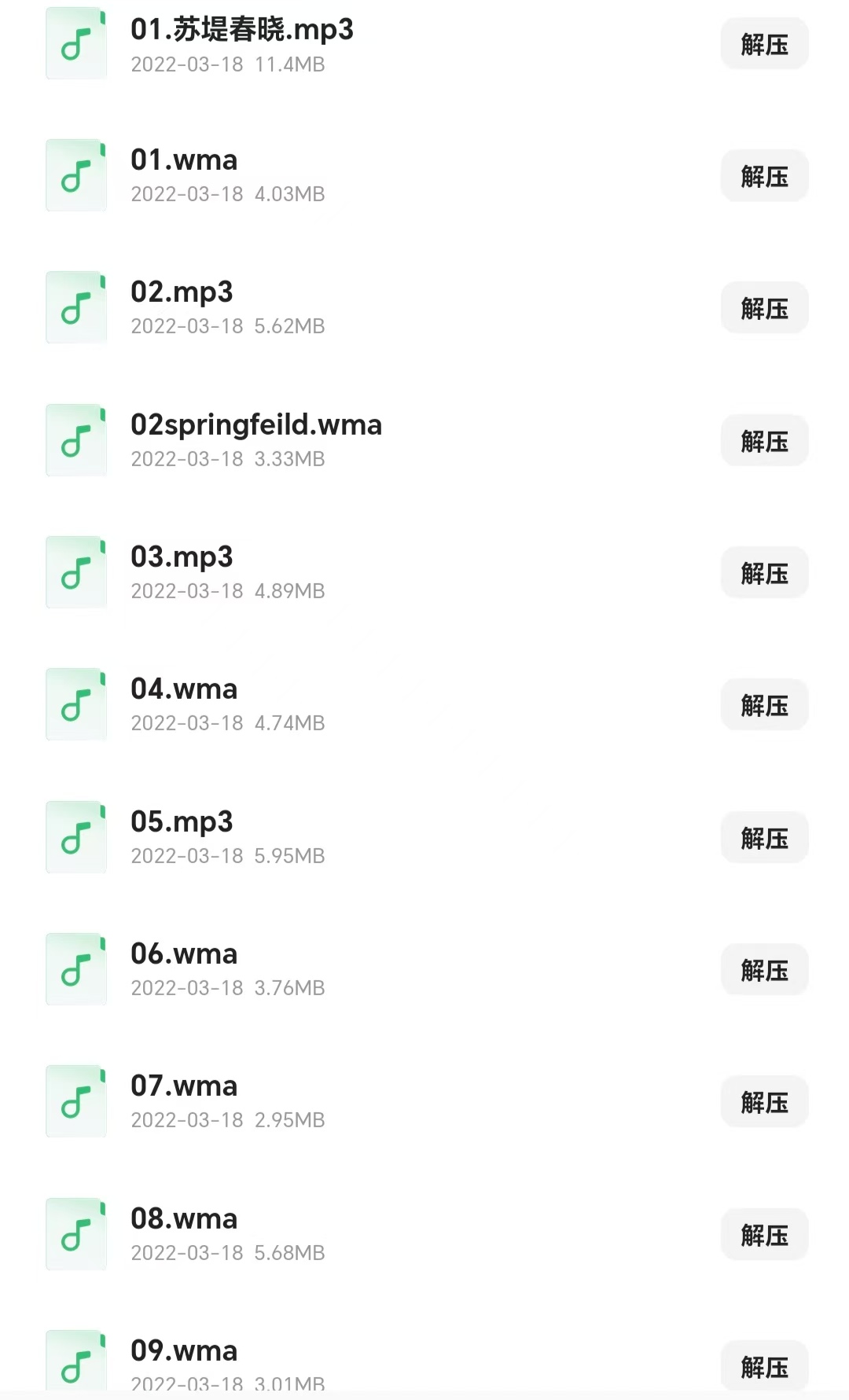The height and width of the screenshot is (1400, 849).
Task: Extract the file 02springfeild.wma
Action: tap(763, 440)
